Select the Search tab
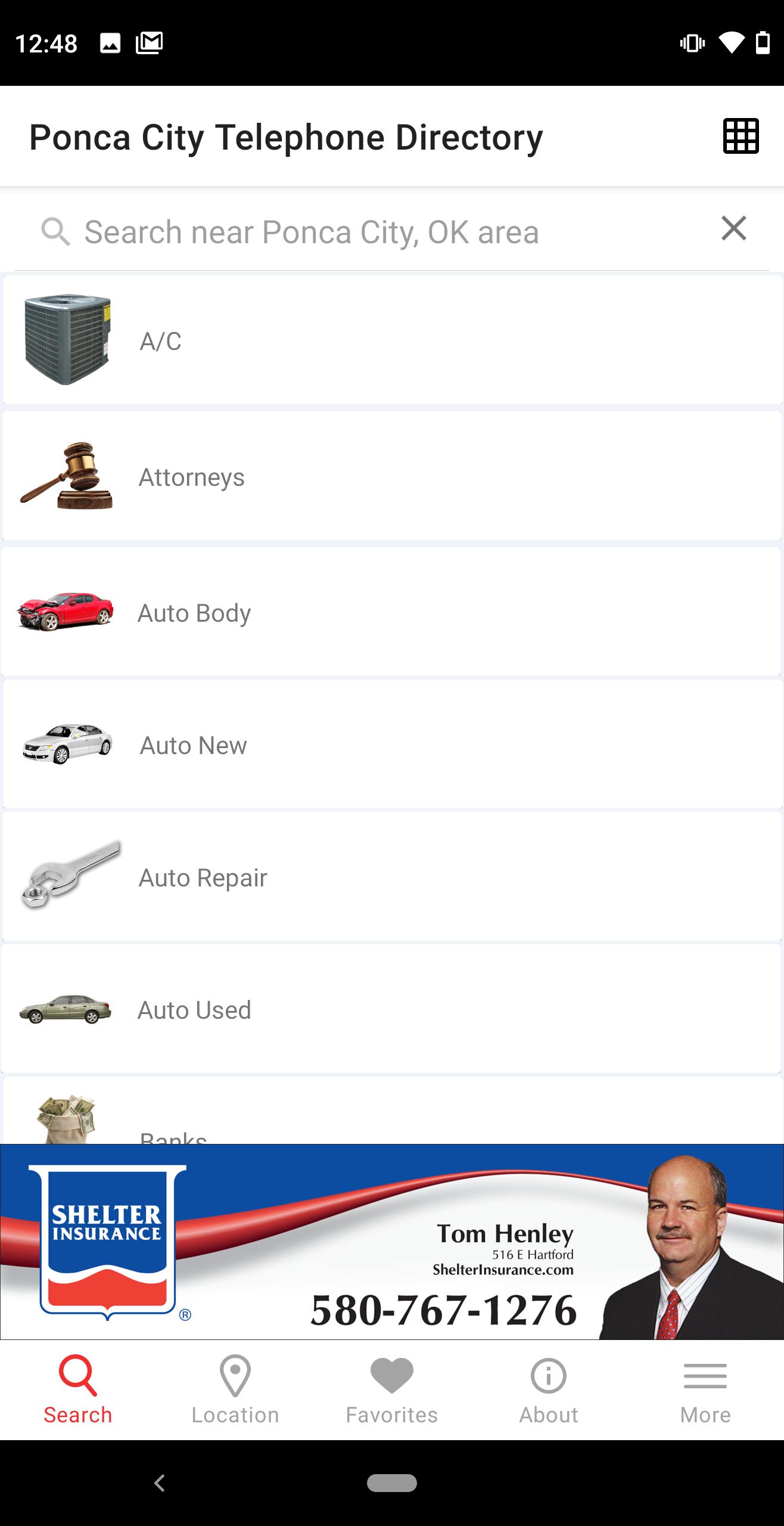Image resolution: width=784 pixels, height=1526 pixels. (x=78, y=1390)
